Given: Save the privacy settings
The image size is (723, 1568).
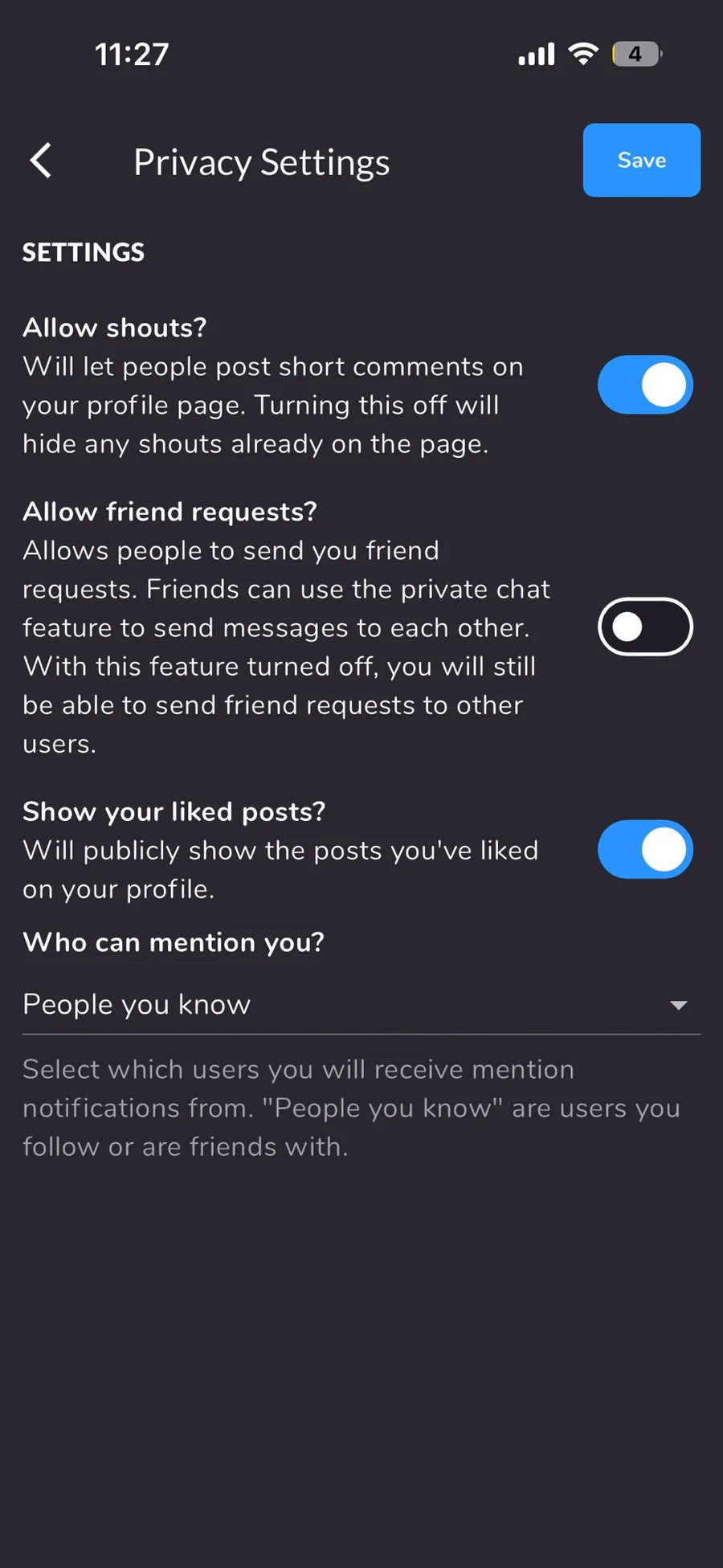Looking at the screenshot, I should [x=641, y=160].
